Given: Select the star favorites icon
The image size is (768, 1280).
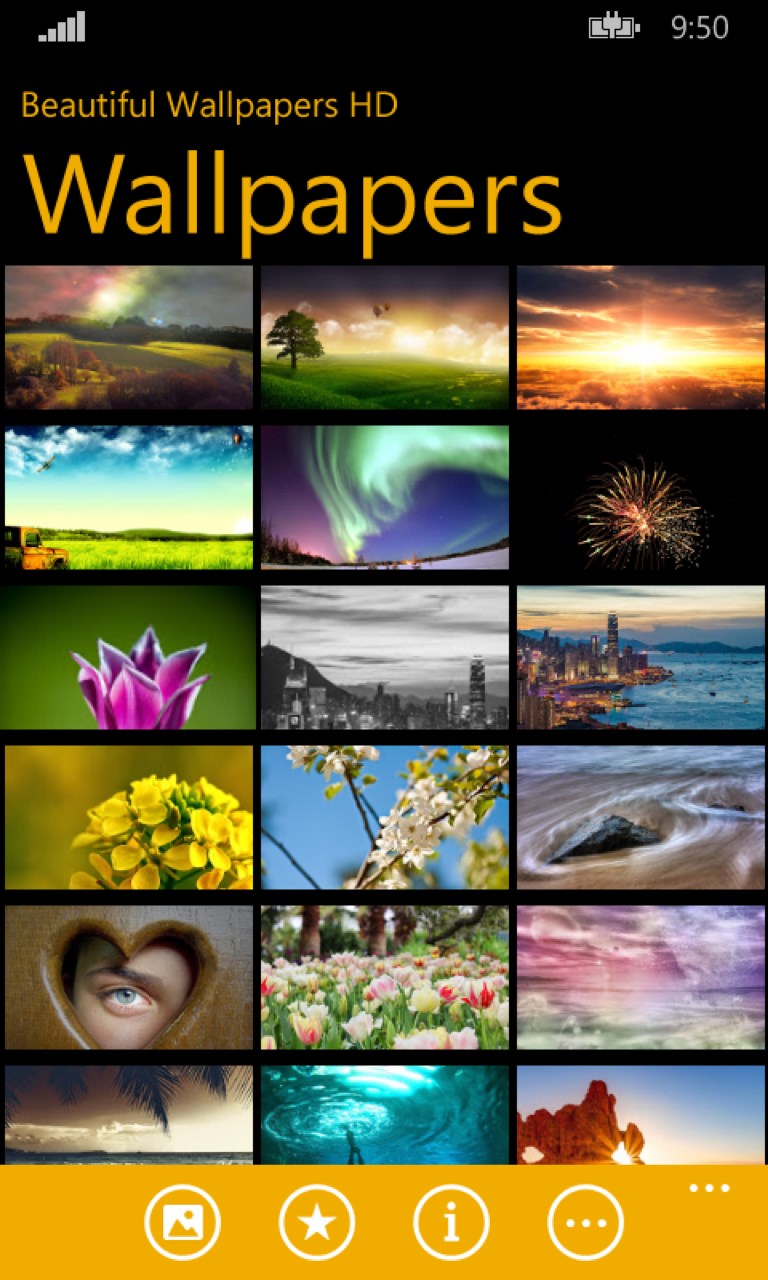Looking at the screenshot, I should pos(317,1221).
